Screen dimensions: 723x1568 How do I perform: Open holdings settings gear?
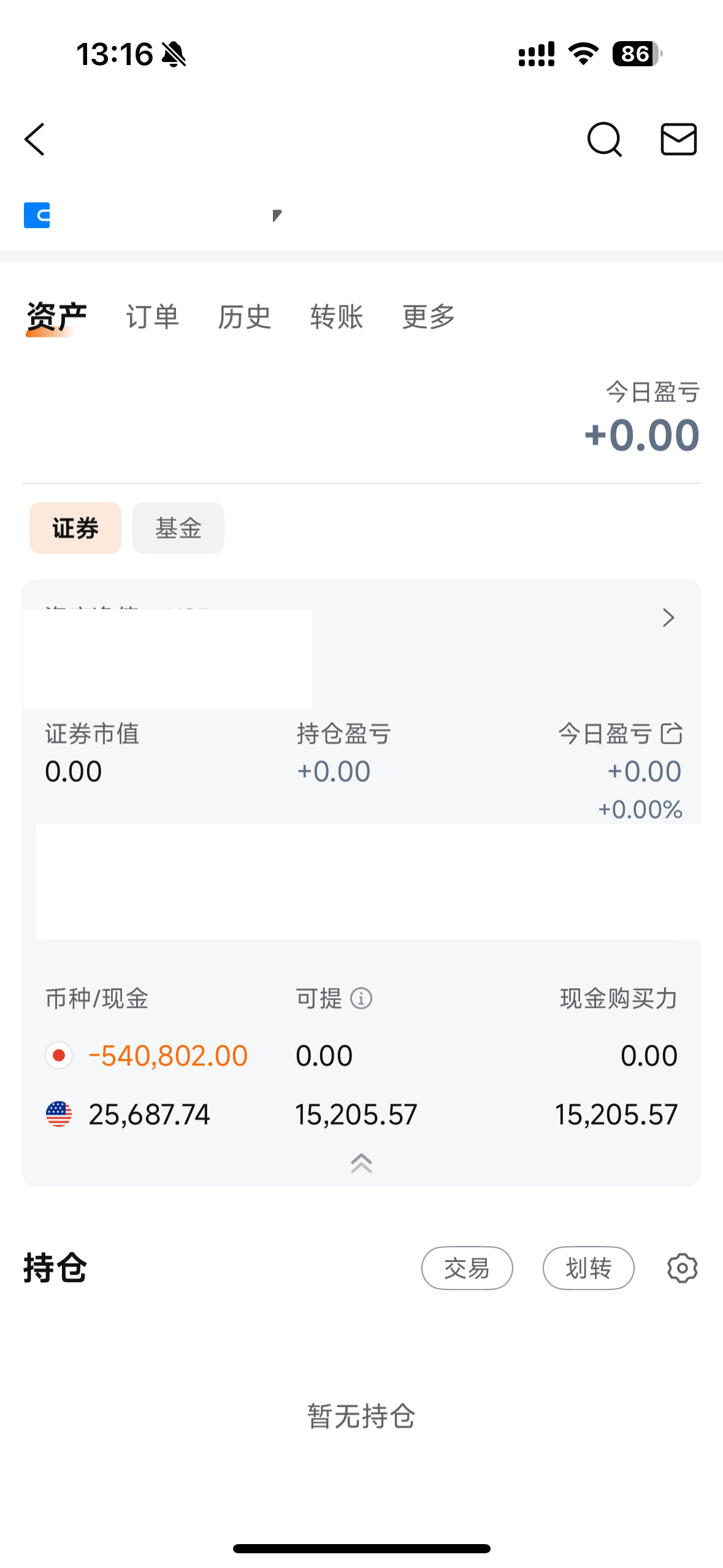[682, 1268]
